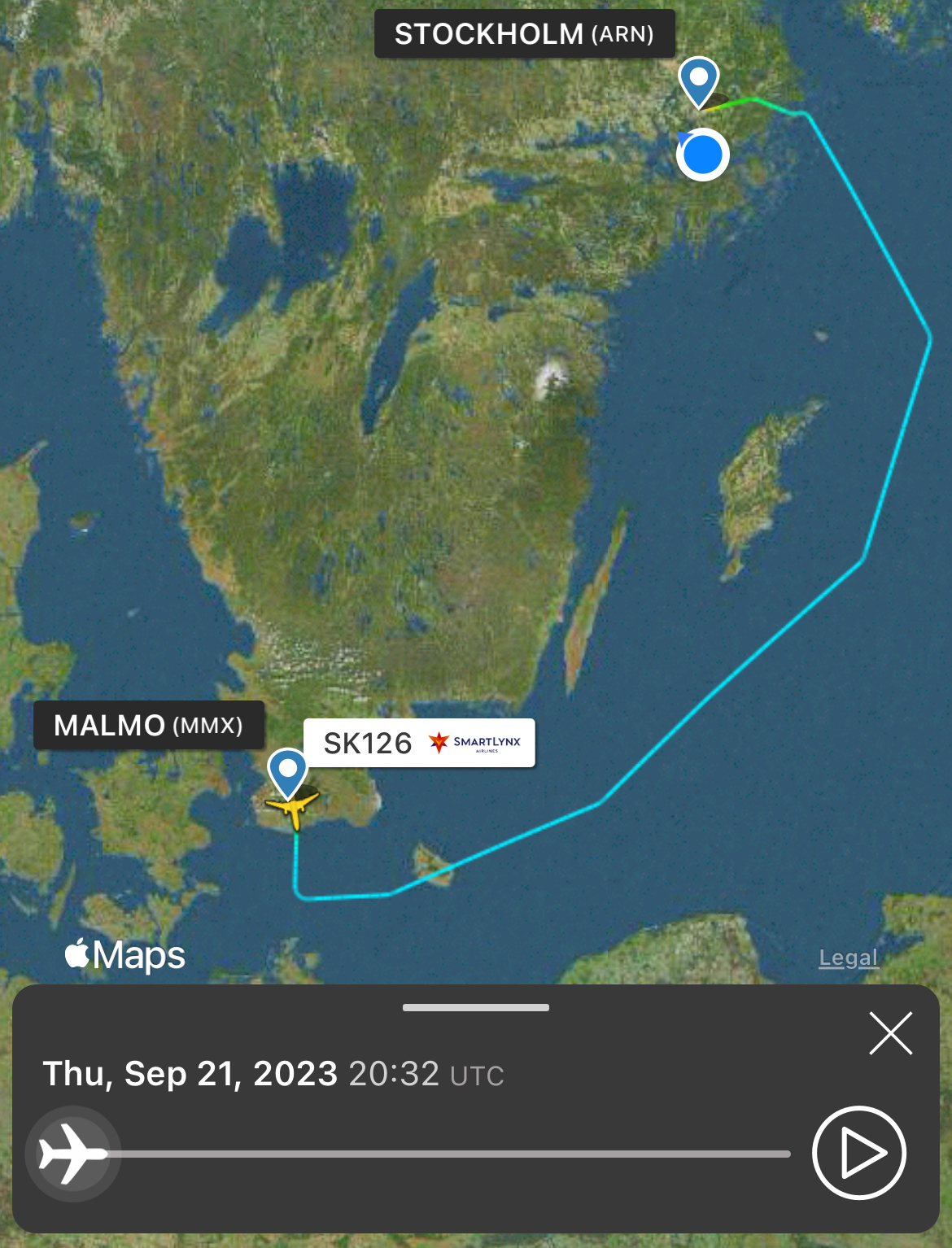The height and width of the screenshot is (1248, 952).
Task: Tap the Malmo (MMX) airport pin
Action: pos(287,770)
